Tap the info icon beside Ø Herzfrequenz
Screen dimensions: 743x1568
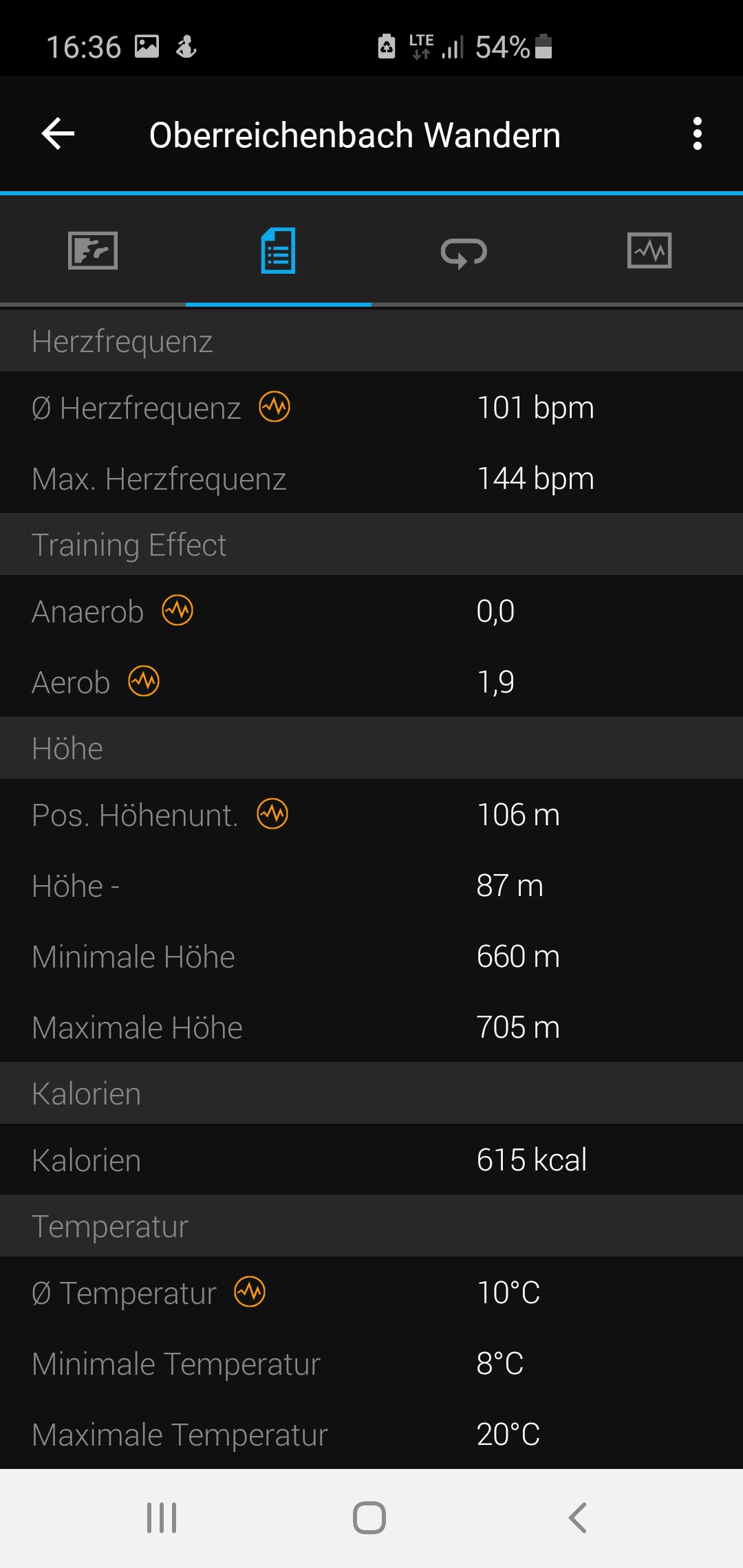point(274,406)
